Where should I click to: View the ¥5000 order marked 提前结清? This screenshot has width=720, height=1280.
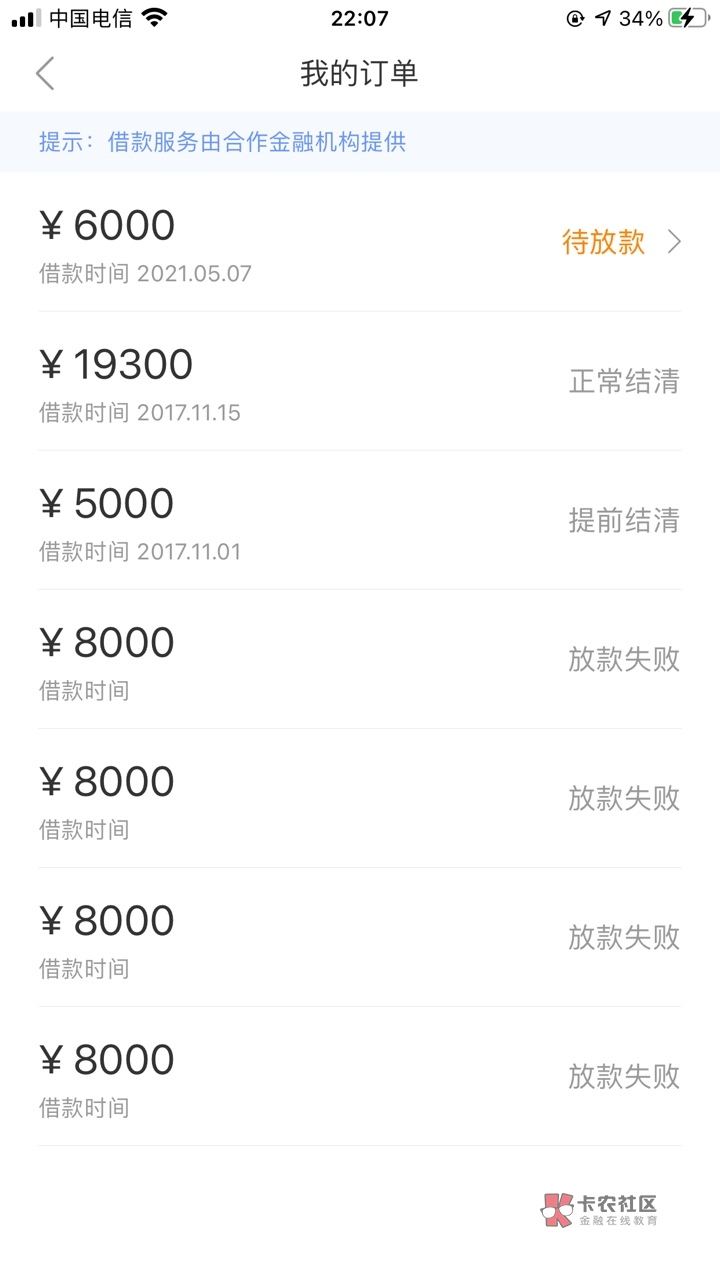360,520
